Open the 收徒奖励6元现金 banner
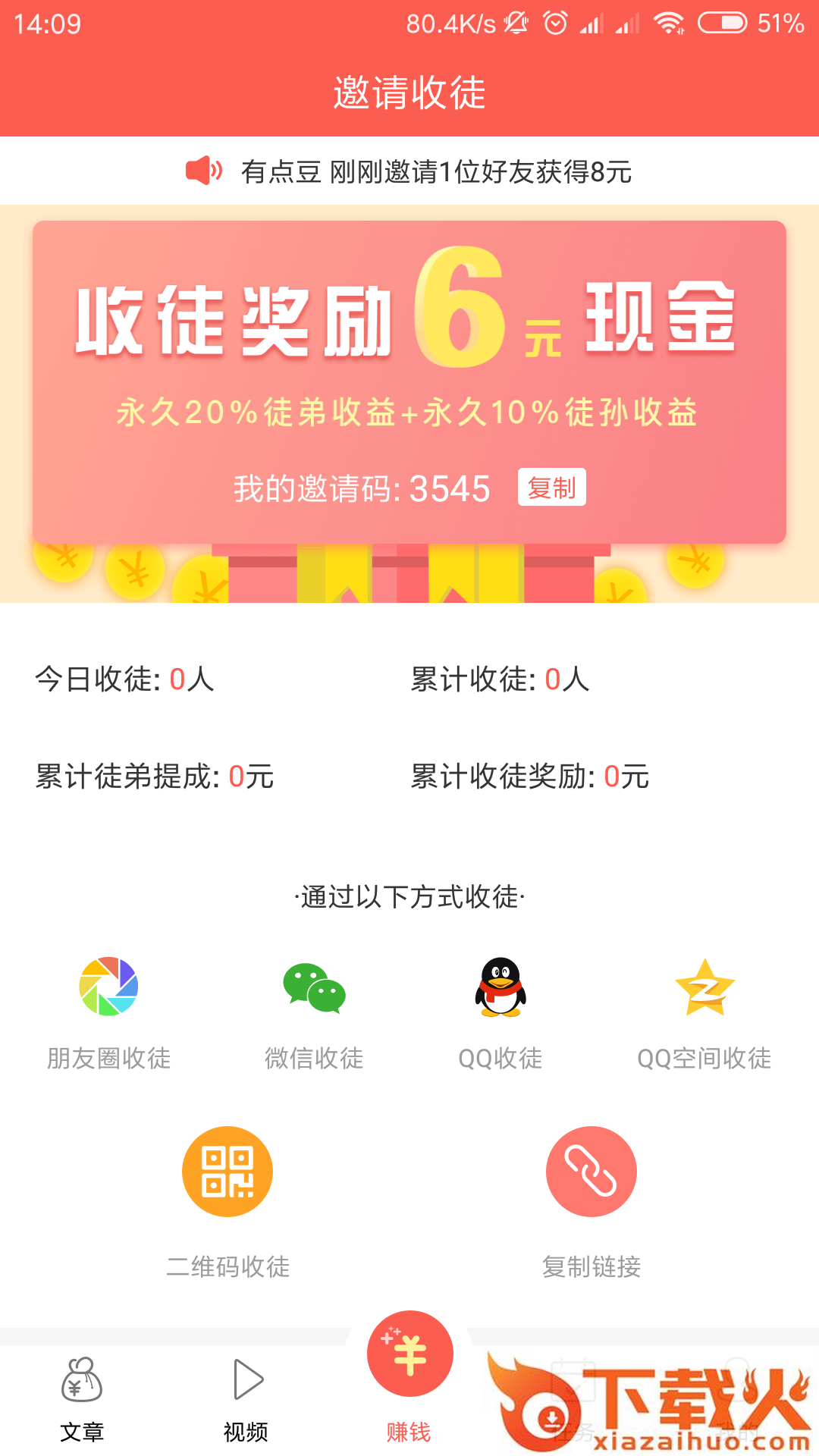819x1456 pixels. [x=409, y=326]
